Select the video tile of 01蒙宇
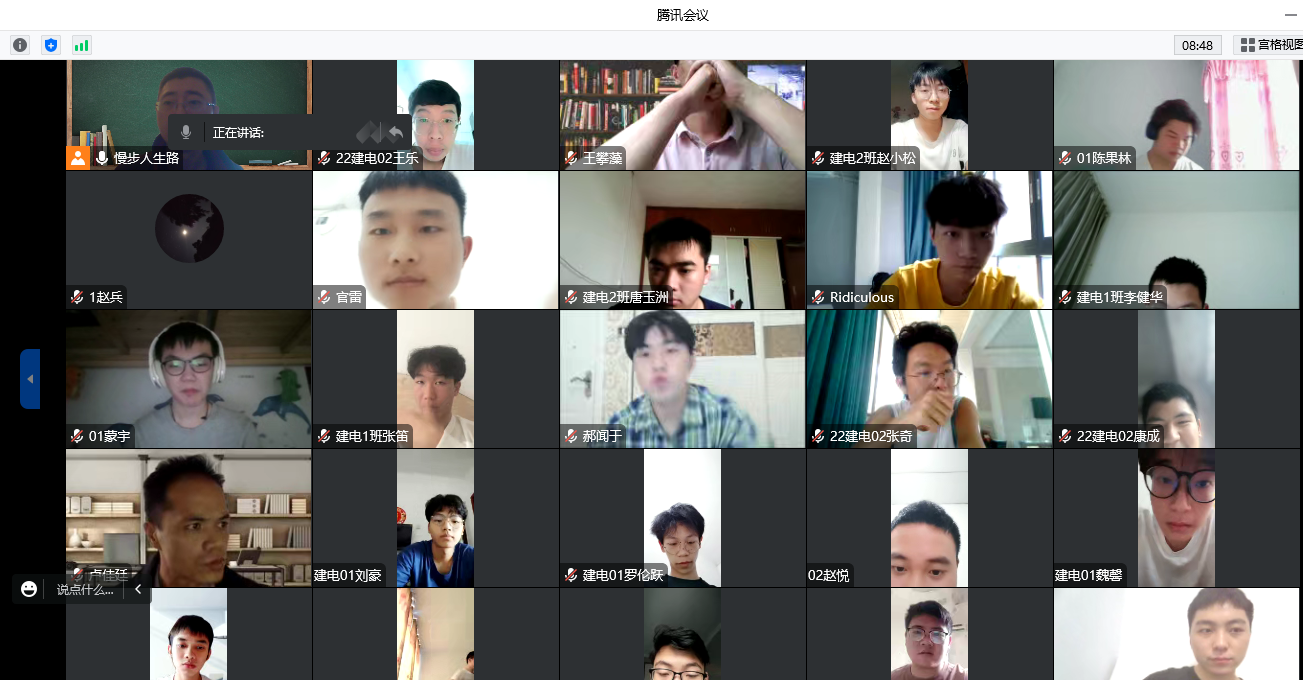The width and height of the screenshot is (1303, 680). tap(189, 379)
